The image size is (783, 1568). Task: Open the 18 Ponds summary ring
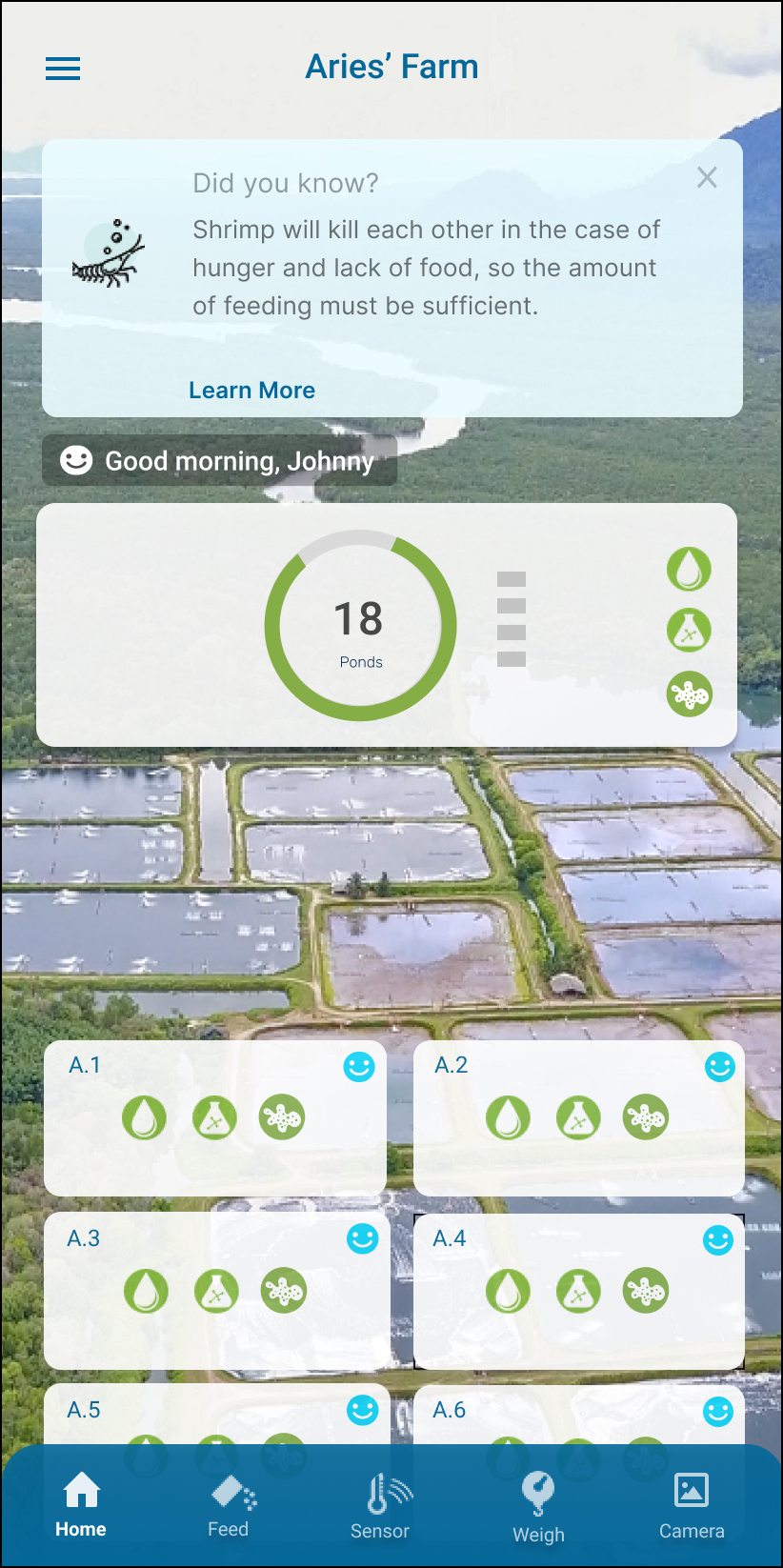pos(360,625)
